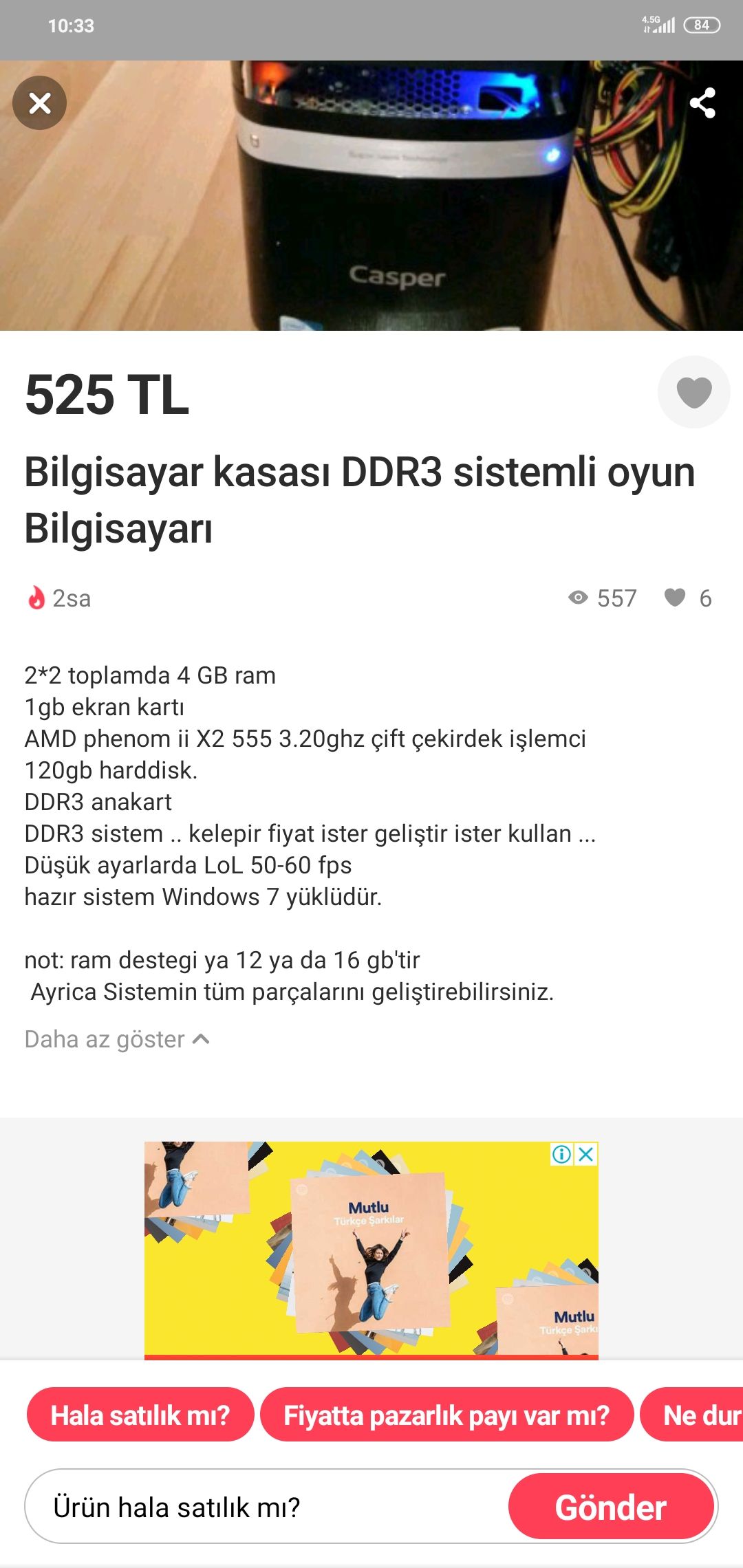The height and width of the screenshot is (1568, 743).
Task: Share this computer listing
Action: (702, 103)
